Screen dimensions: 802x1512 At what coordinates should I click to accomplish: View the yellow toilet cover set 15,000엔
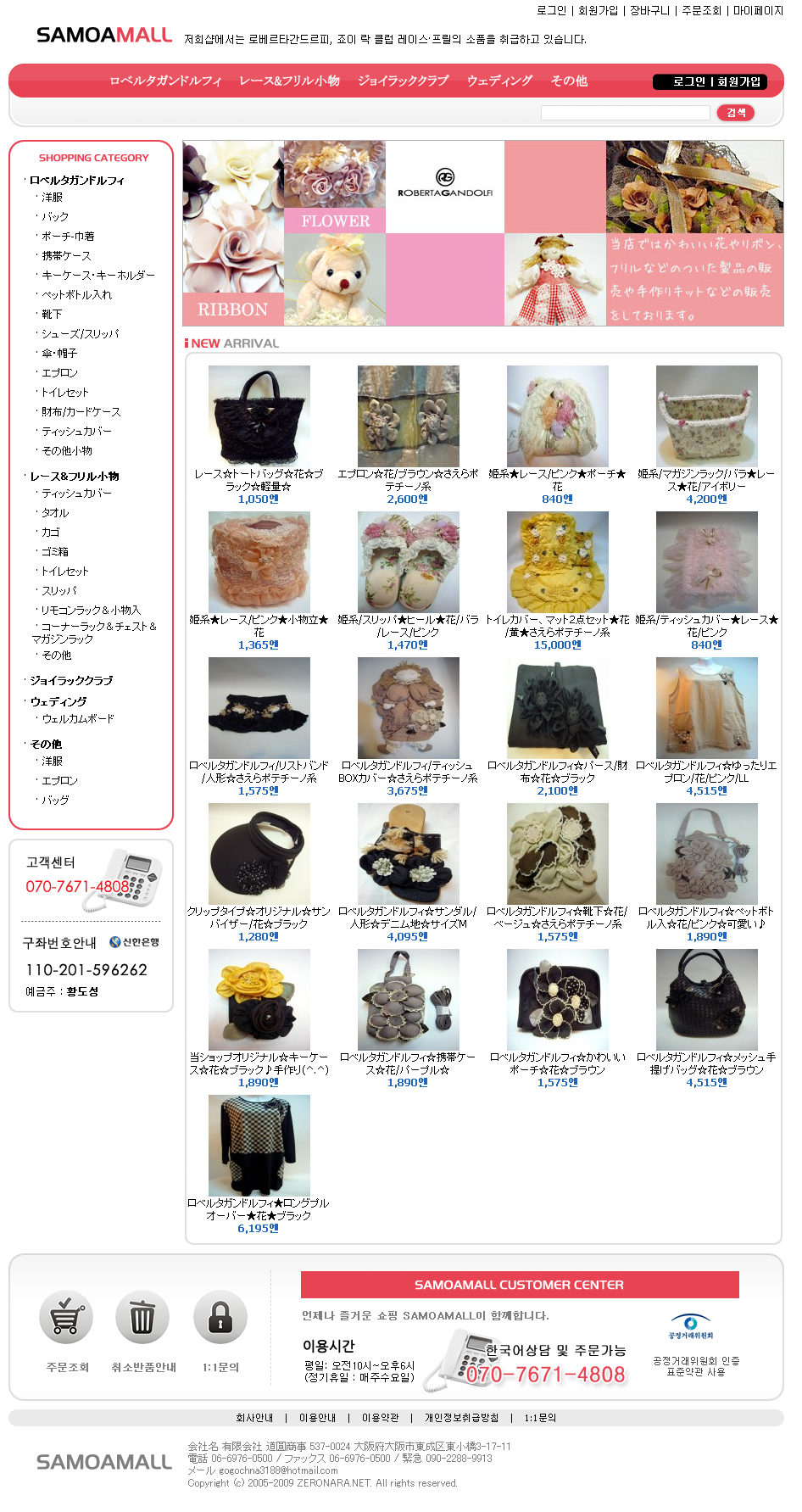coord(558,561)
